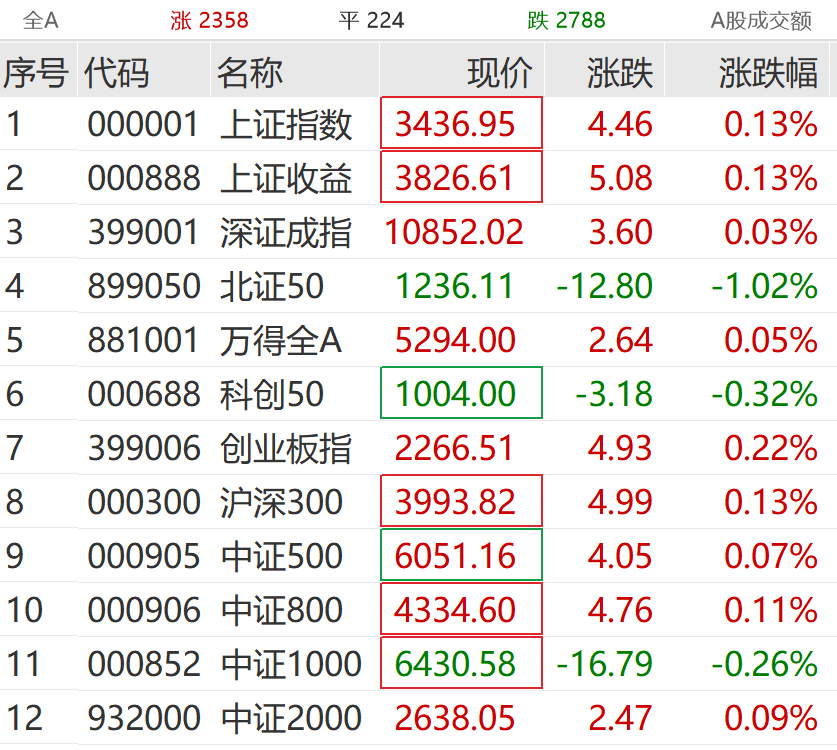Open the 北证50 row
This screenshot has height=750, width=837.
[272, 286]
